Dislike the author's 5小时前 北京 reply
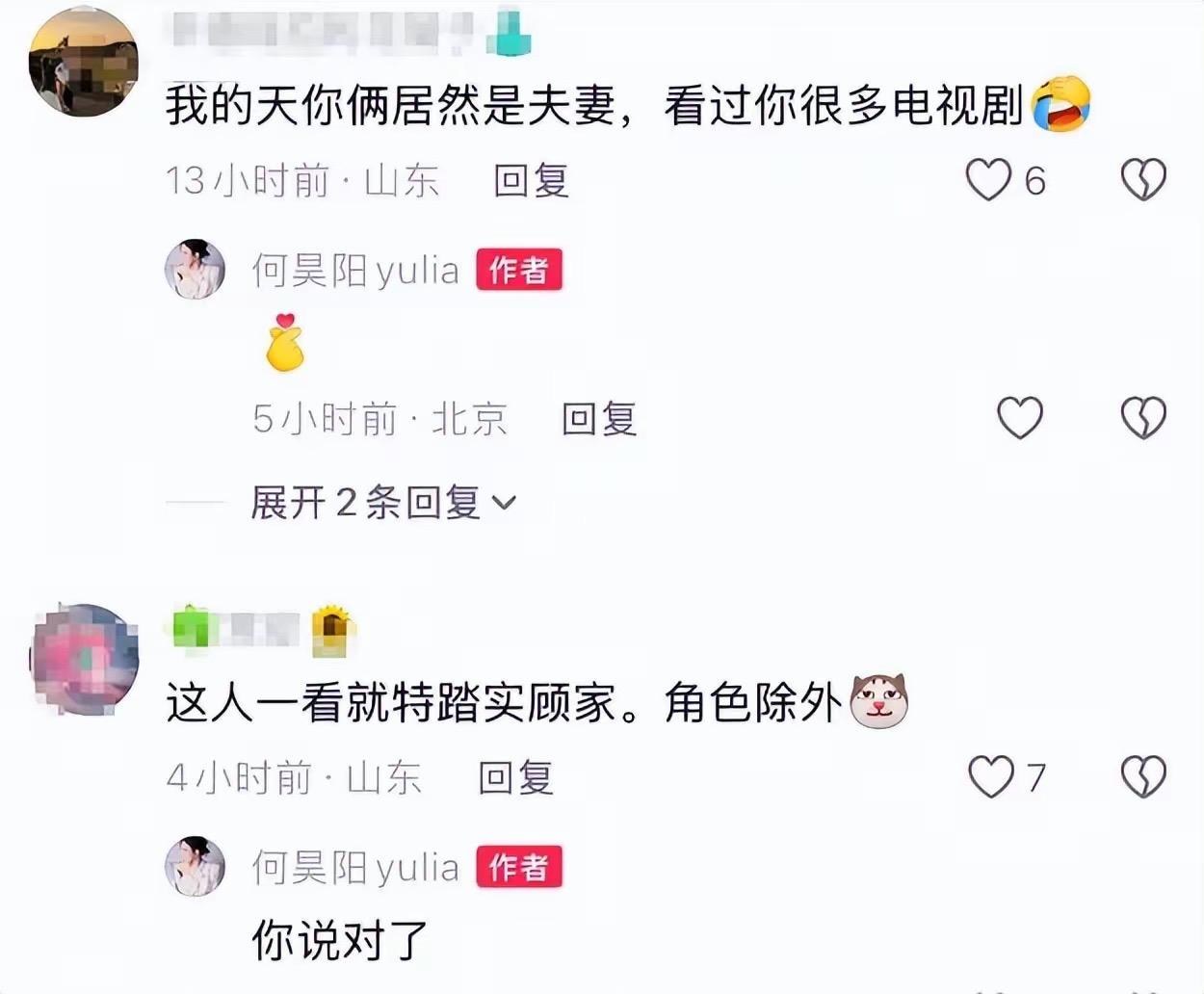 tap(1143, 418)
